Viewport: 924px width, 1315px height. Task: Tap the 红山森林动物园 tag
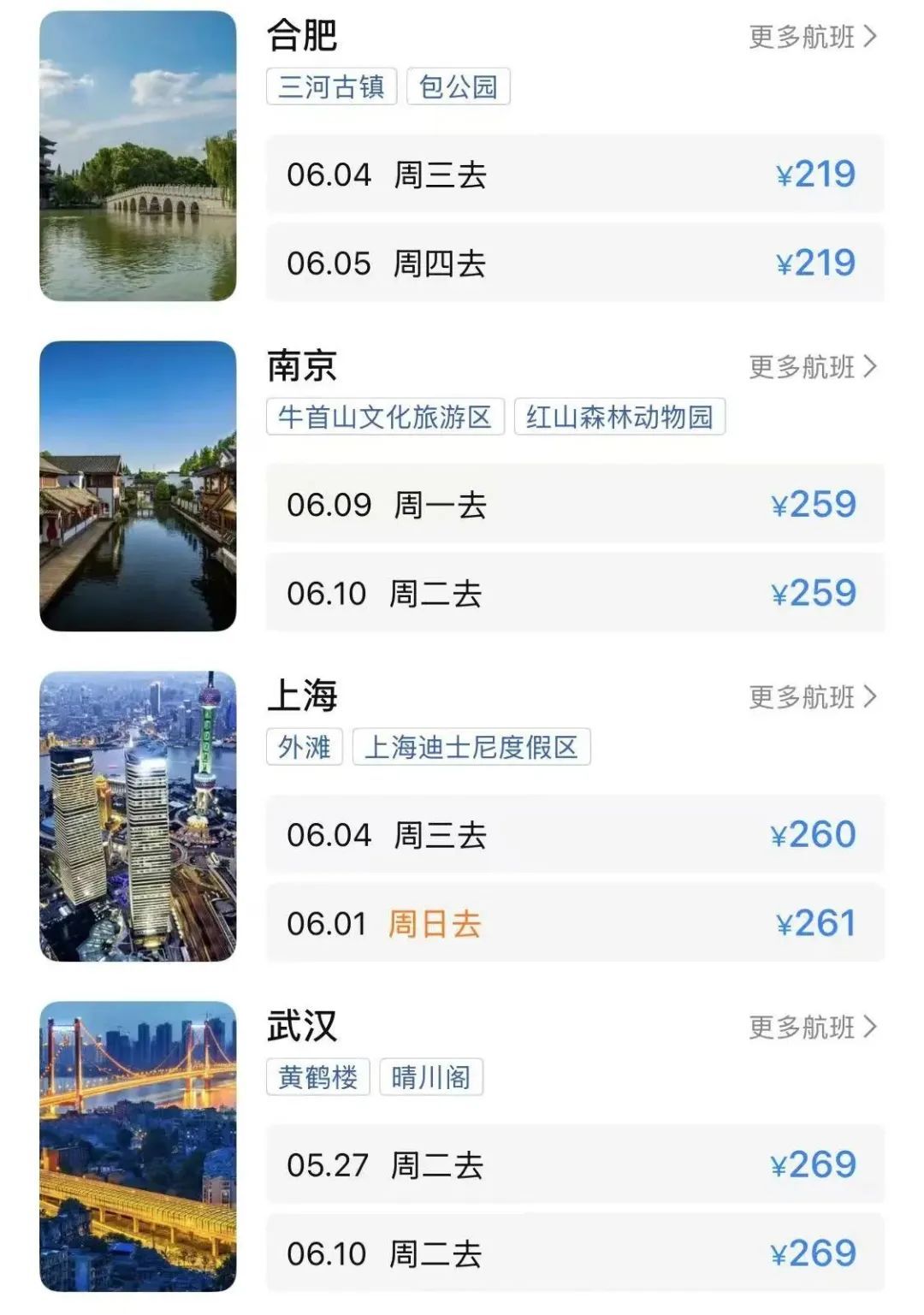pyautogui.click(x=619, y=418)
